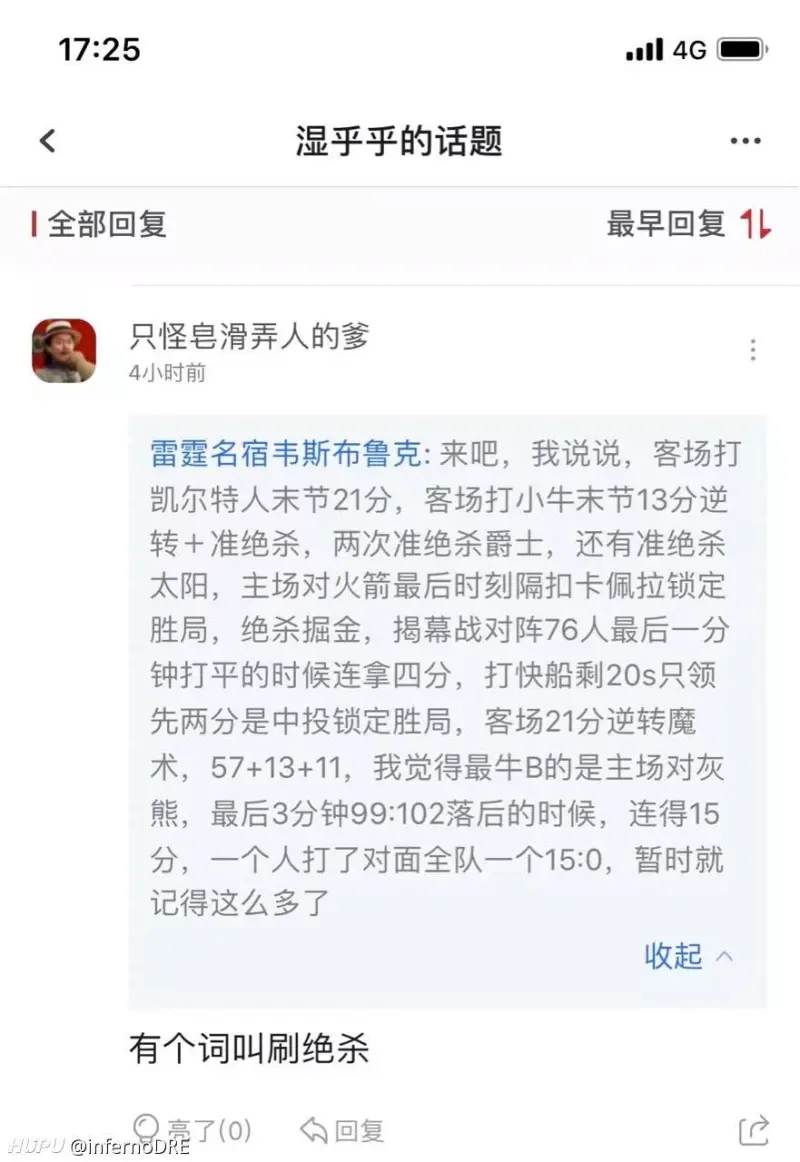The width and height of the screenshot is (800, 1162).
Task: Reply to this comment via 回复
Action: [342, 1130]
